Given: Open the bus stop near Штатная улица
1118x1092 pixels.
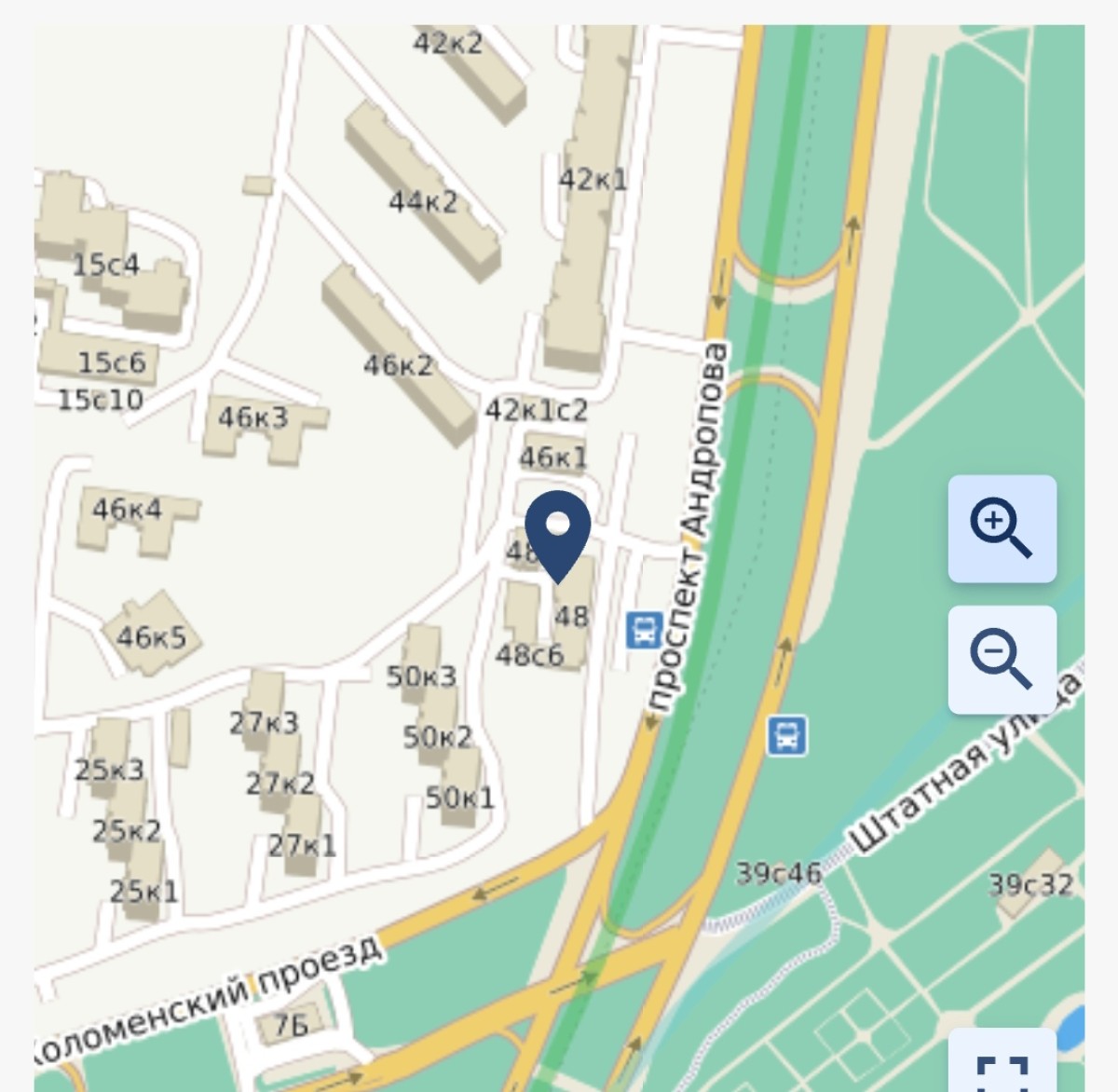Looking at the screenshot, I should tap(787, 735).
